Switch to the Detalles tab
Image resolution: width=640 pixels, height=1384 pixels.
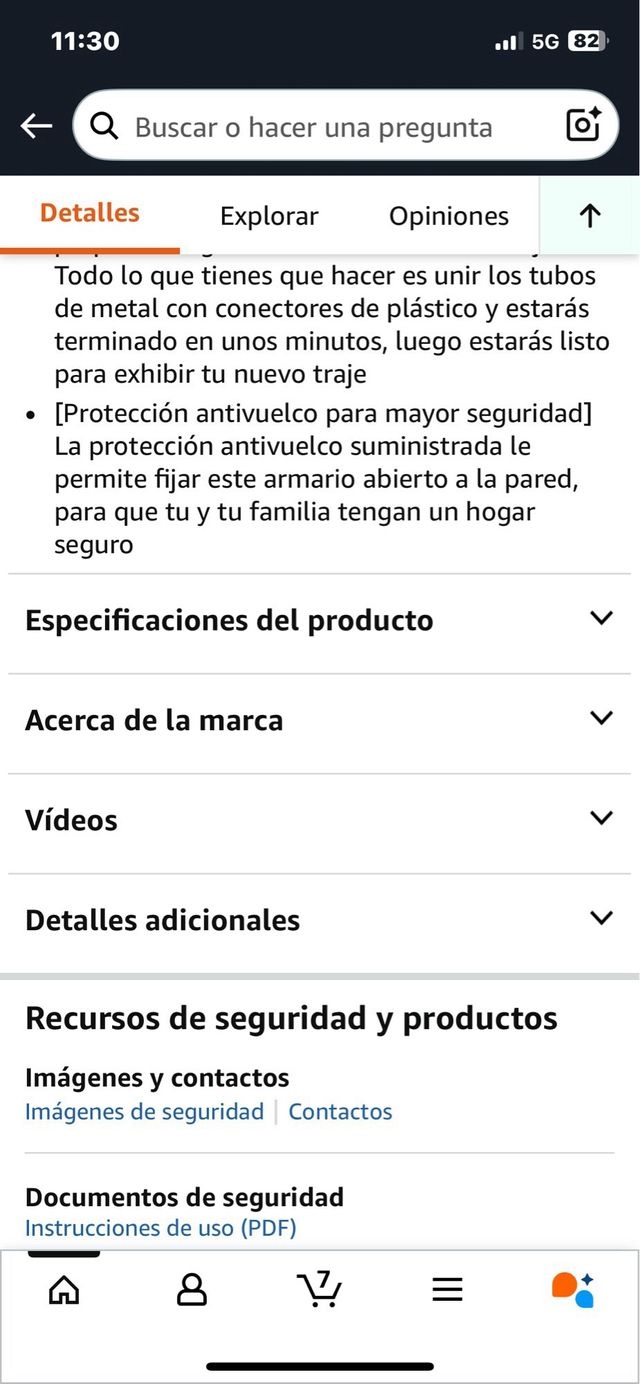point(90,214)
